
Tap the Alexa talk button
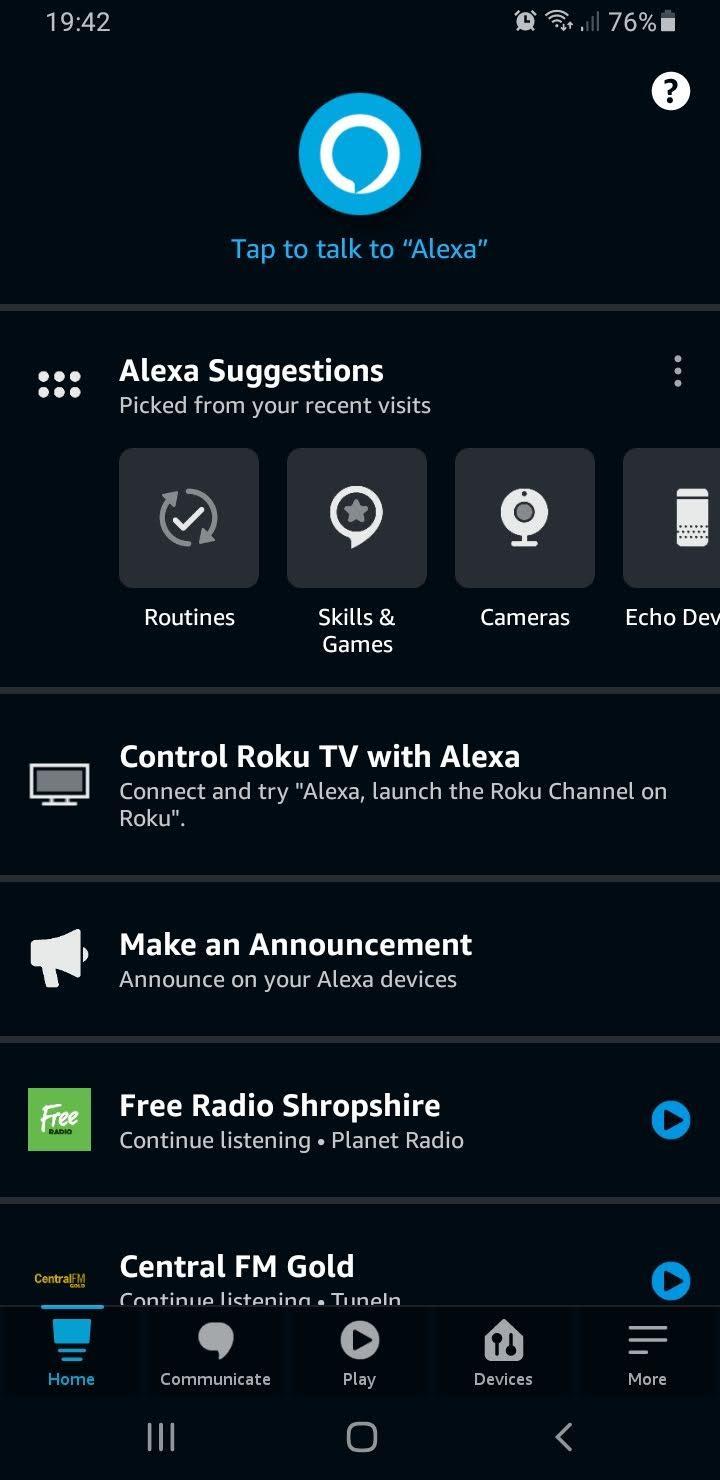359,155
